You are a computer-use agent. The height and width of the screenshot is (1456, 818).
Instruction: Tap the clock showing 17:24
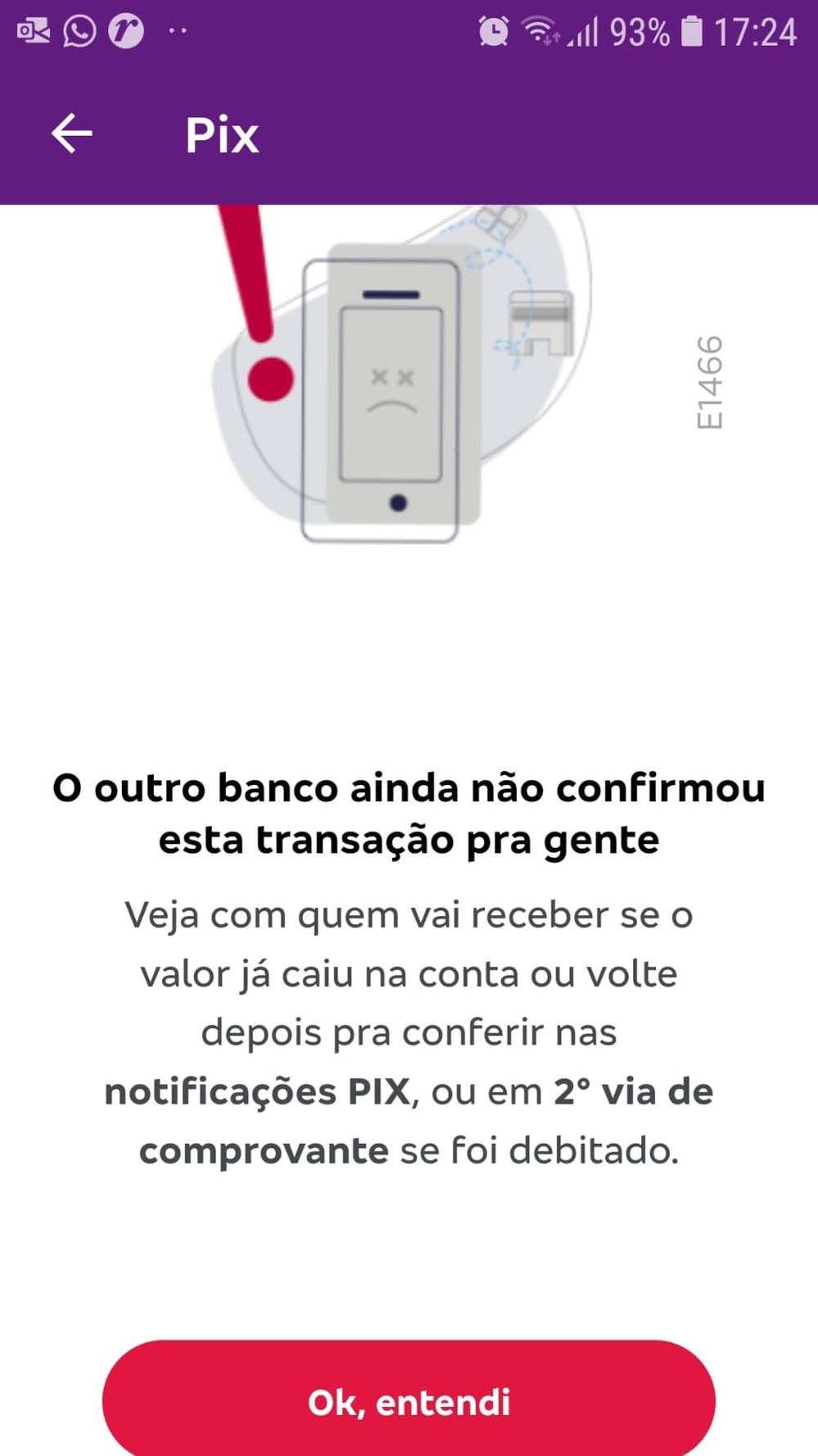(x=757, y=31)
